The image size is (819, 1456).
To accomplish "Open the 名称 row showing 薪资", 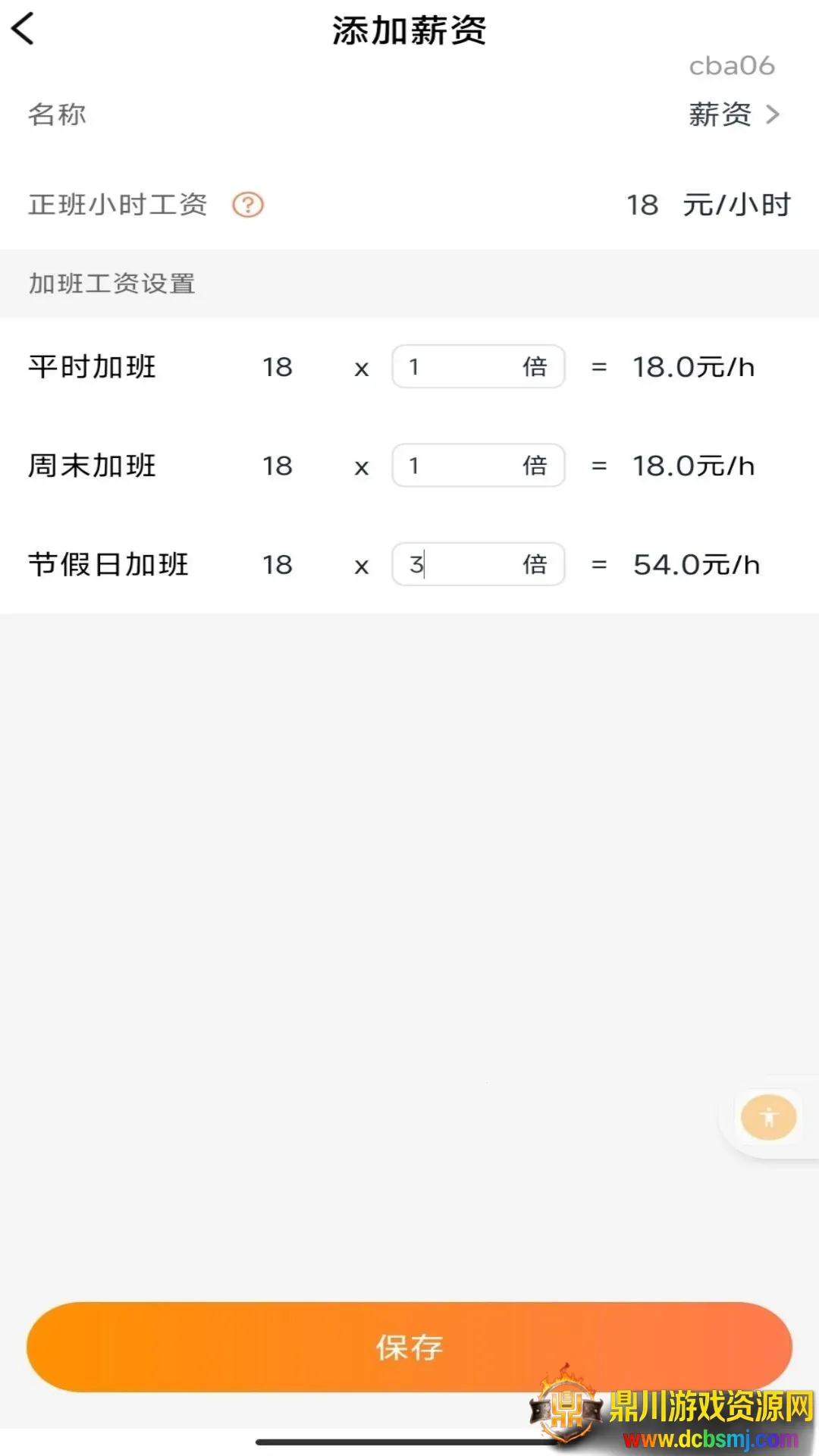I will (x=733, y=115).
